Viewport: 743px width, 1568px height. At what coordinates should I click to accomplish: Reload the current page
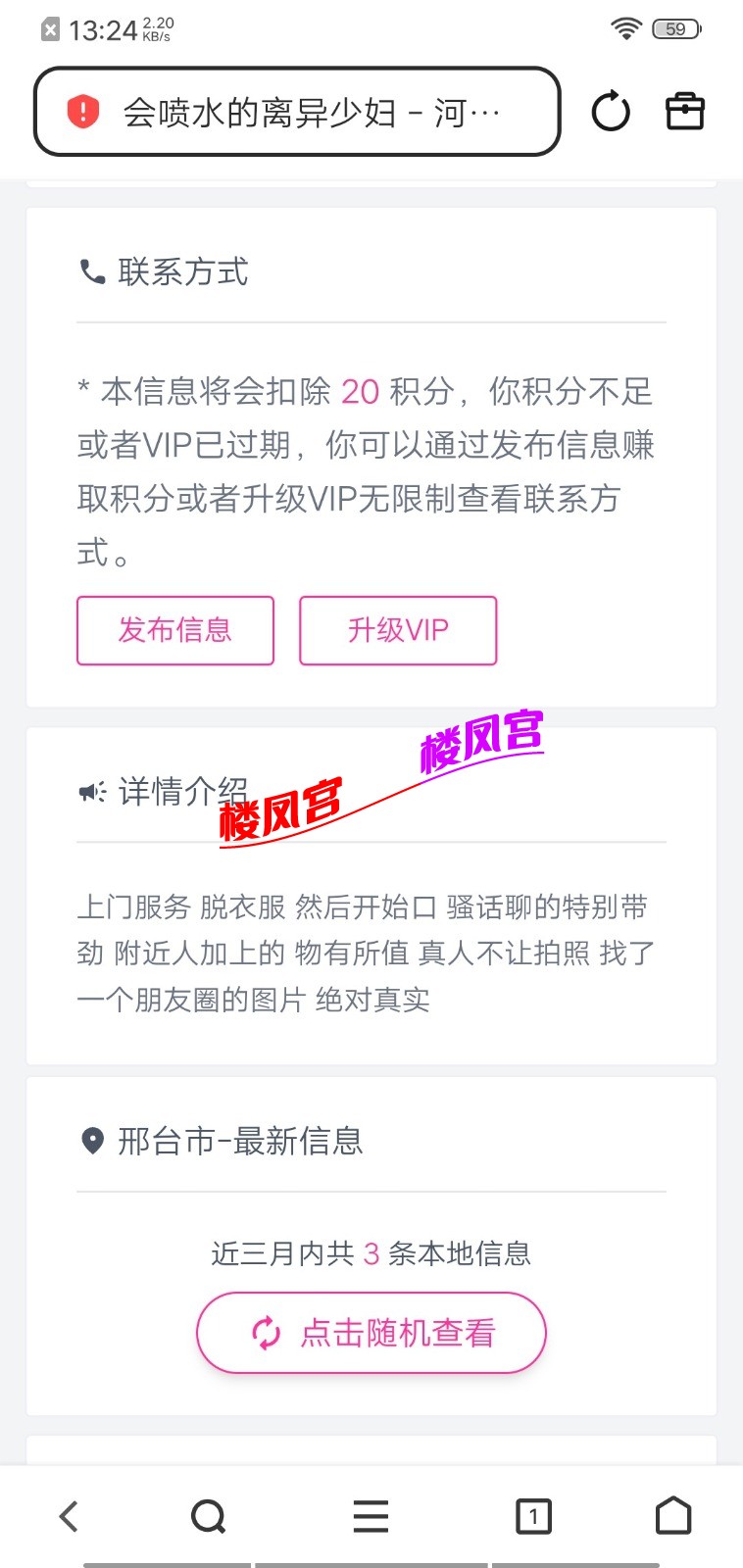click(611, 112)
